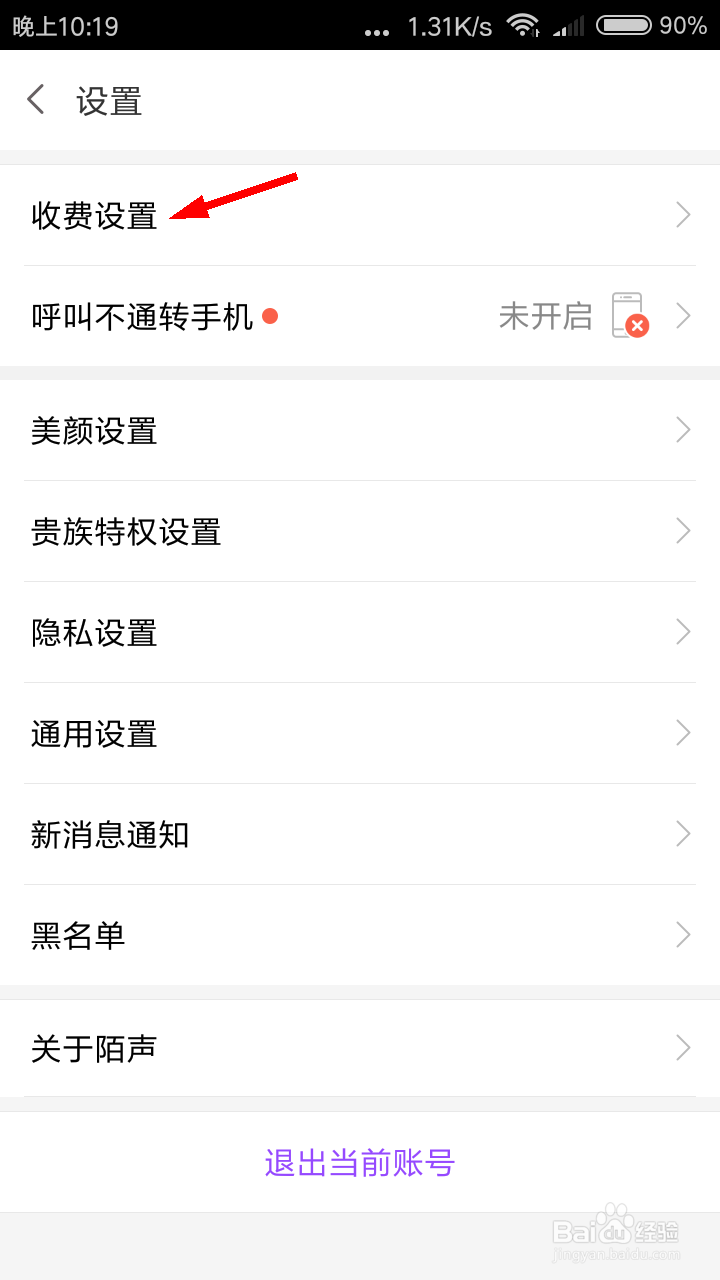Tap the three-dot notification icon in status bar
Image resolution: width=720 pixels, height=1280 pixels.
[x=377, y=28]
